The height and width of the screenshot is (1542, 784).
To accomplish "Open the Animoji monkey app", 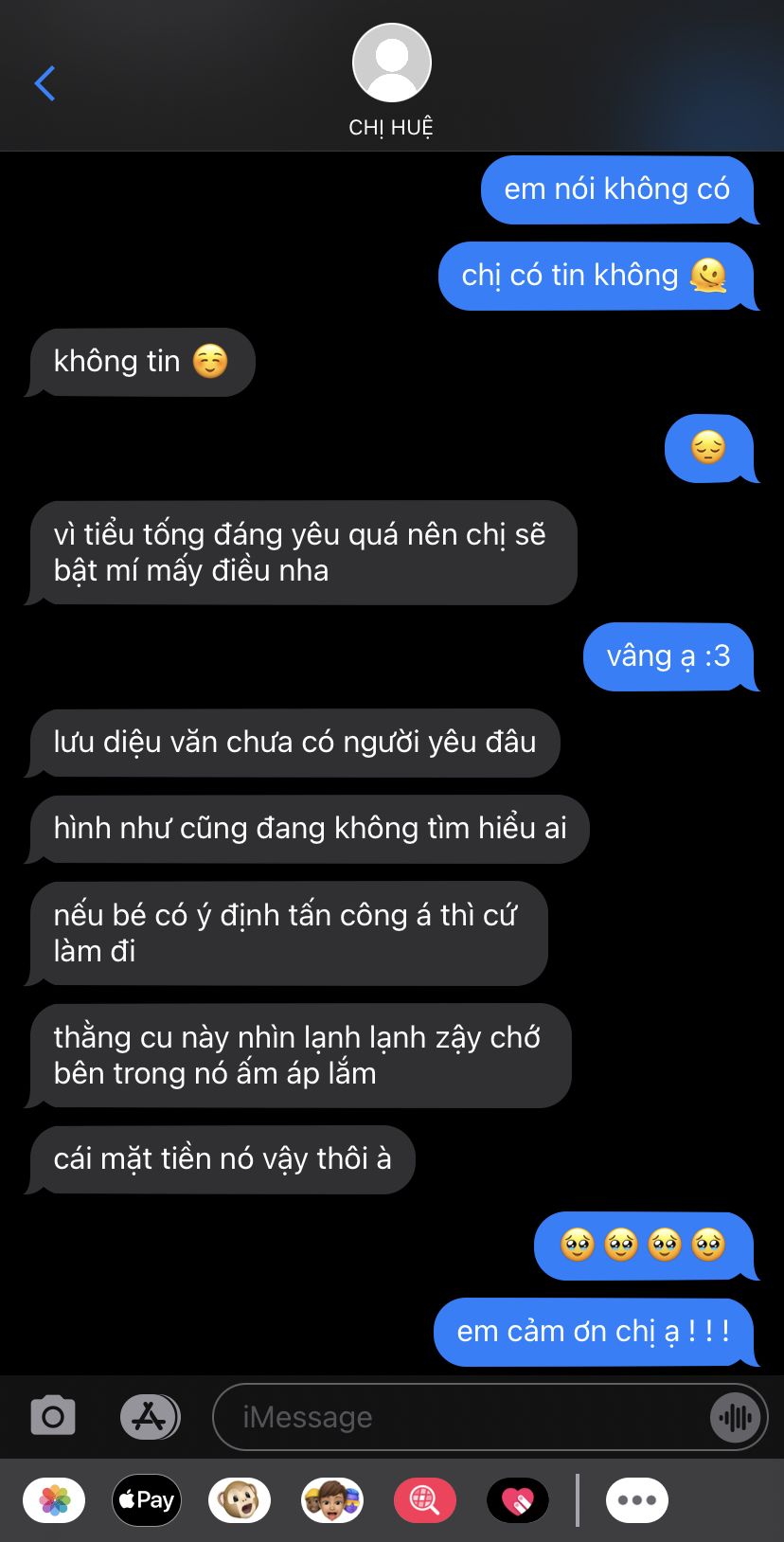I will click(239, 1500).
